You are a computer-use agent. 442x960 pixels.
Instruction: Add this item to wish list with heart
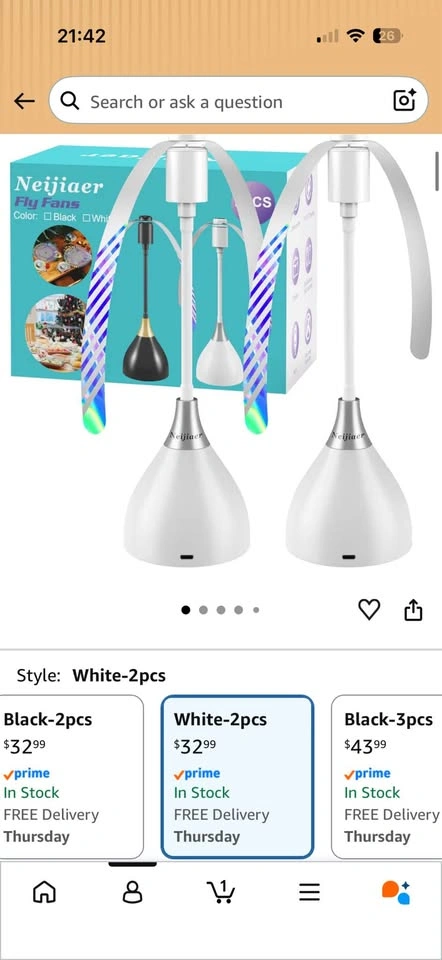tap(369, 609)
